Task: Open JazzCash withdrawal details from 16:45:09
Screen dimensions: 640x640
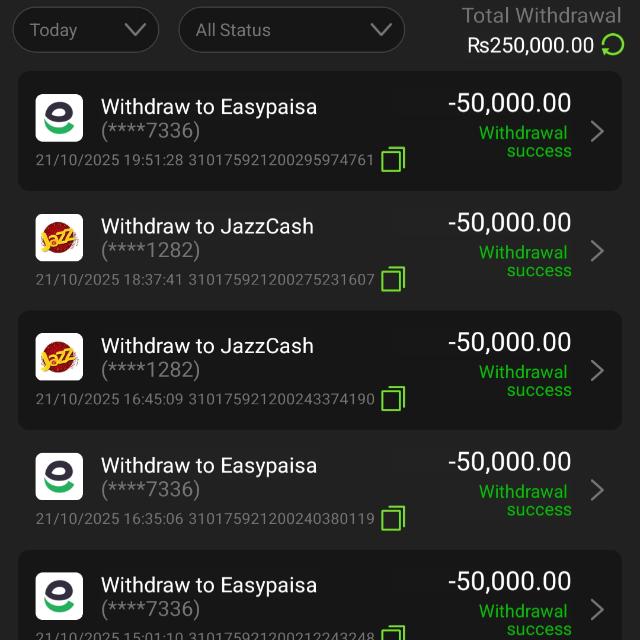Action: (596, 370)
